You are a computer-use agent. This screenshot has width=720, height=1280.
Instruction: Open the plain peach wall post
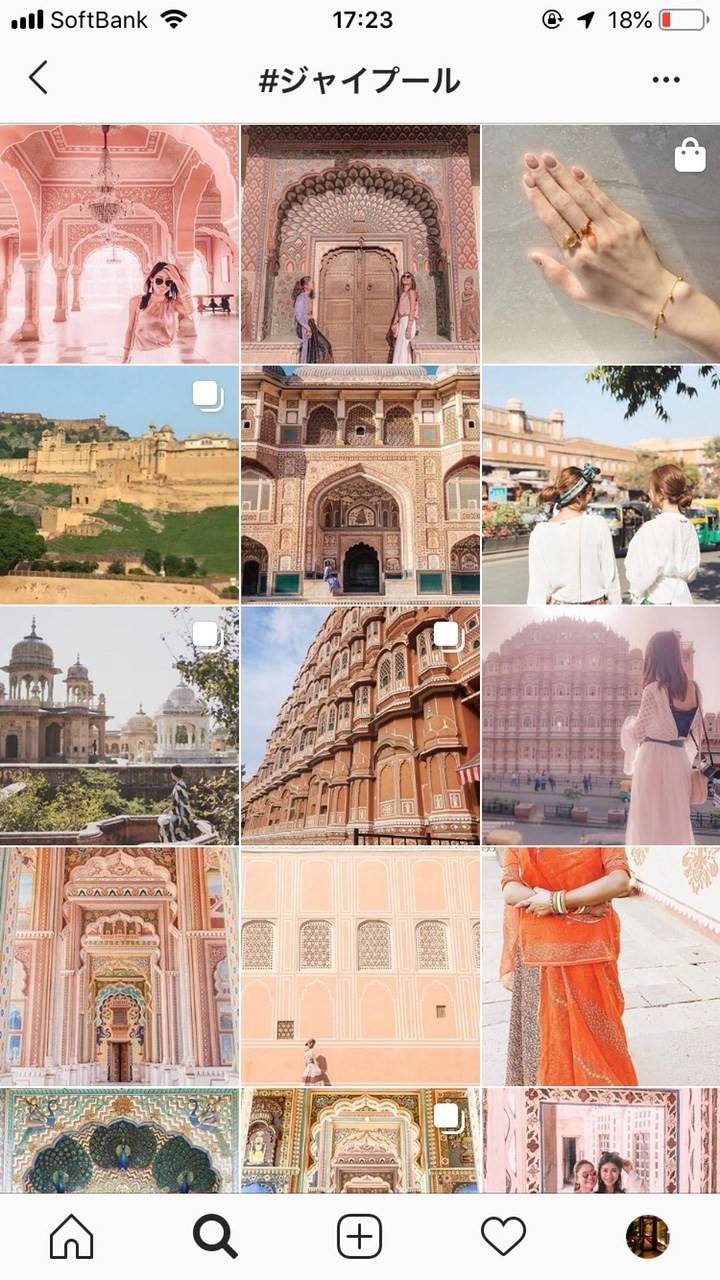pos(360,966)
